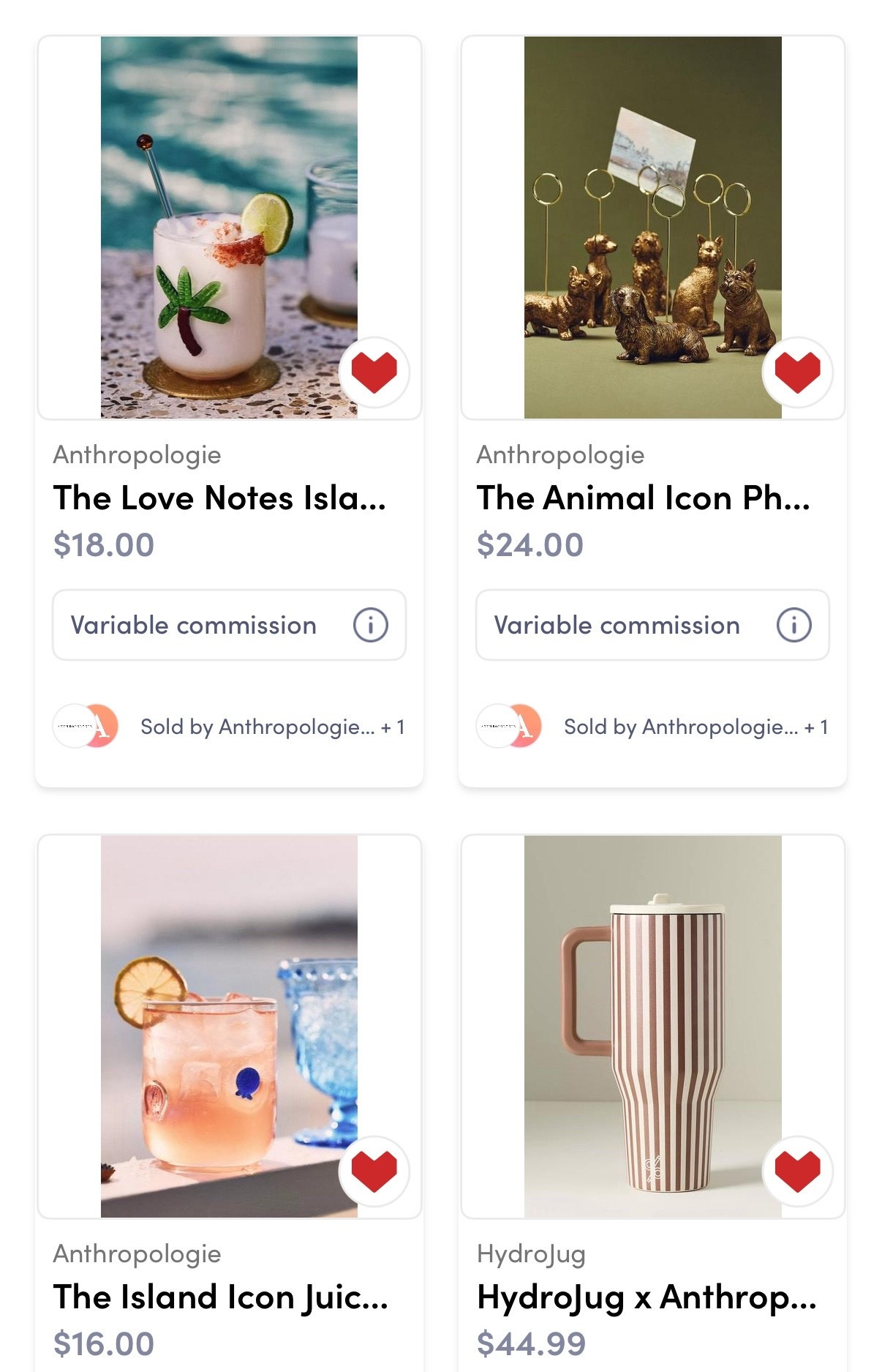This screenshot has height=1372, width=882.
Task: Unfavorite The Love Notes Island glass heart
Action: pyautogui.click(x=374, y=372)
